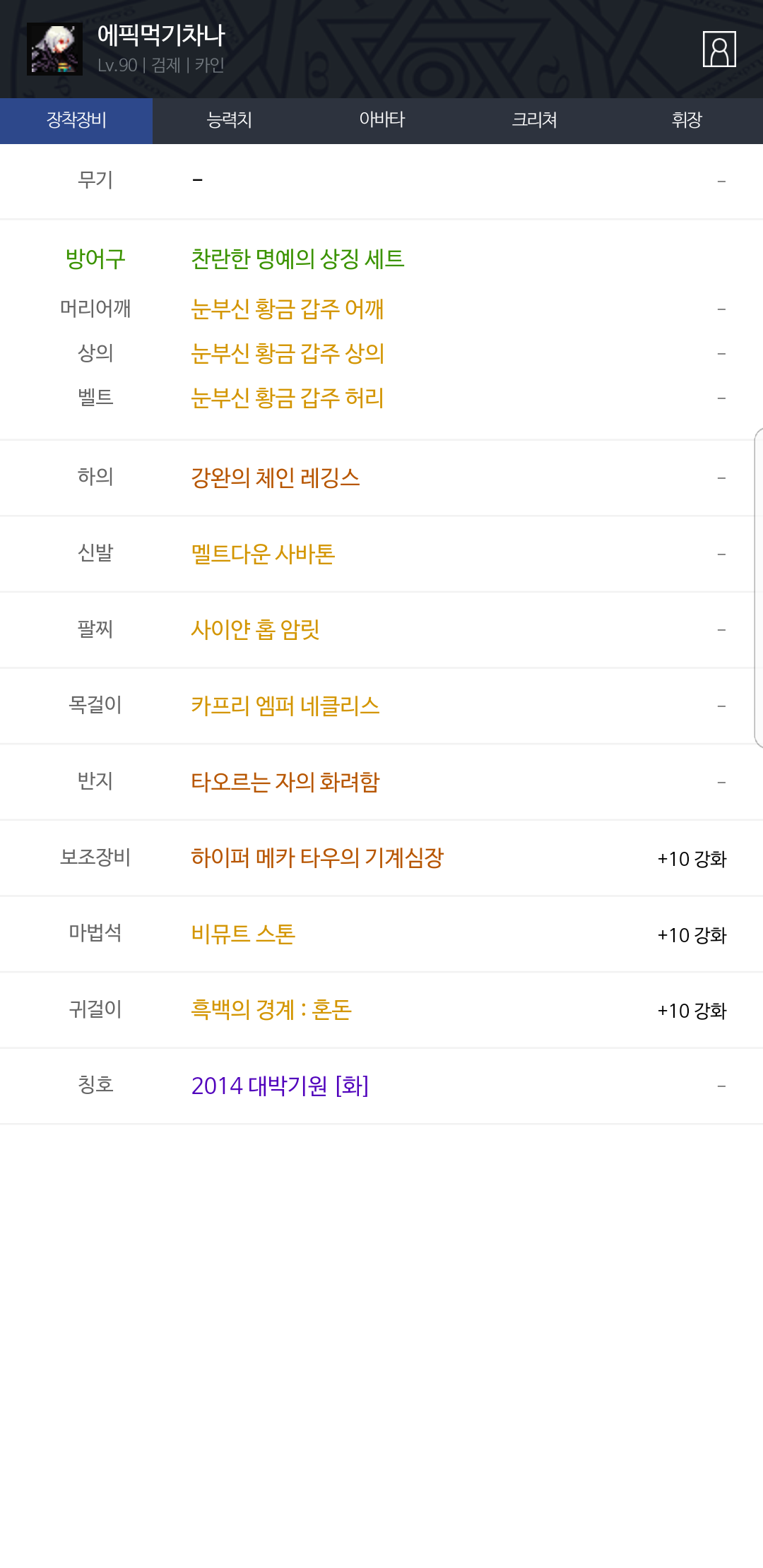Image resolution: width=763 pixels, height=1568 pixels.
Task: View the 카프리 엠퍼 네클리스 necklace
Action: click(285, 706)
